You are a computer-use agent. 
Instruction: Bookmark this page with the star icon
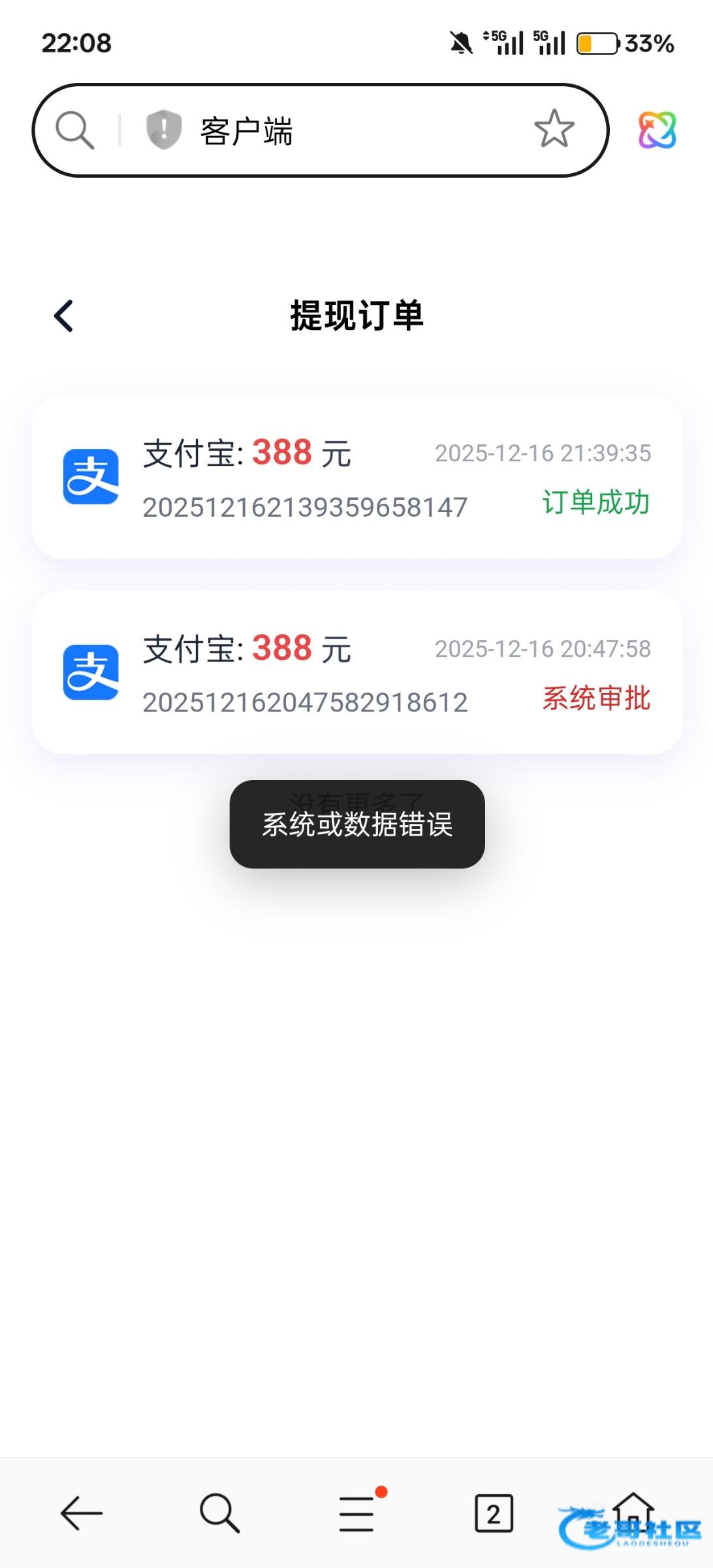(x=554, y=129)
